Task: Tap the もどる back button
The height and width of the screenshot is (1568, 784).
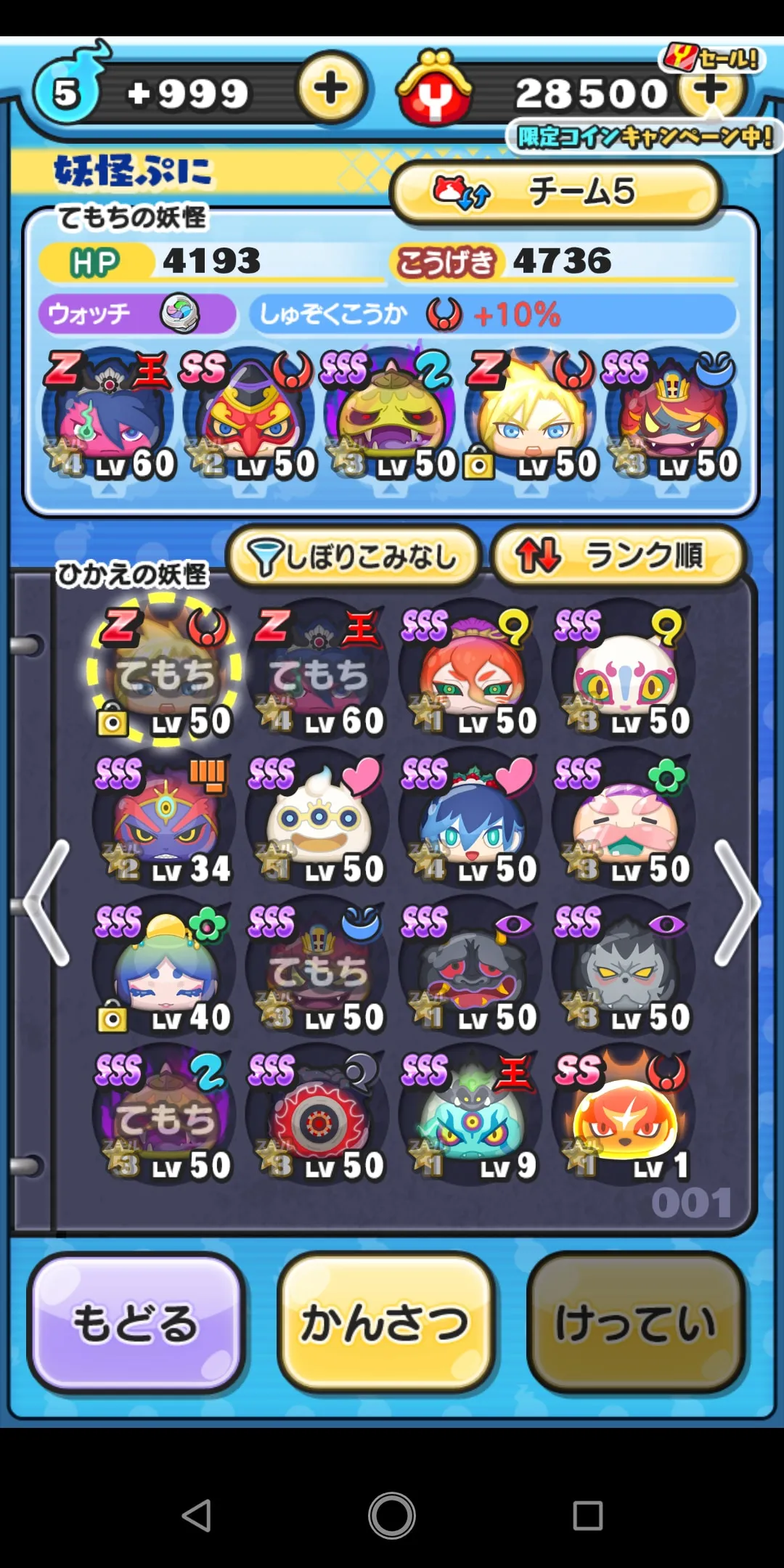Action: click(x=136, y=1323)
